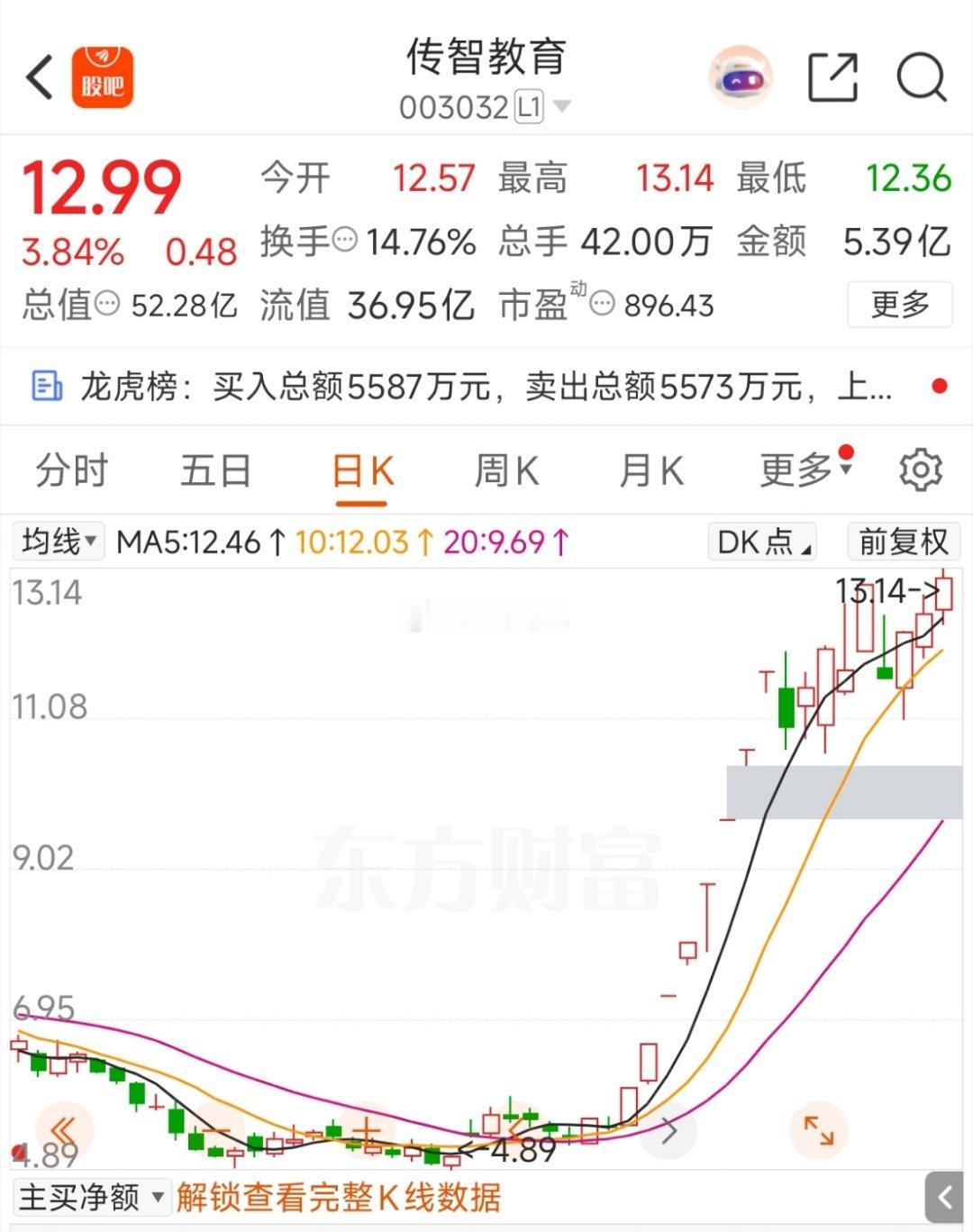The height and width of the screenshot is (1232, 973).
Task: Open the DK点 option
Action: (x=762, y=542)
